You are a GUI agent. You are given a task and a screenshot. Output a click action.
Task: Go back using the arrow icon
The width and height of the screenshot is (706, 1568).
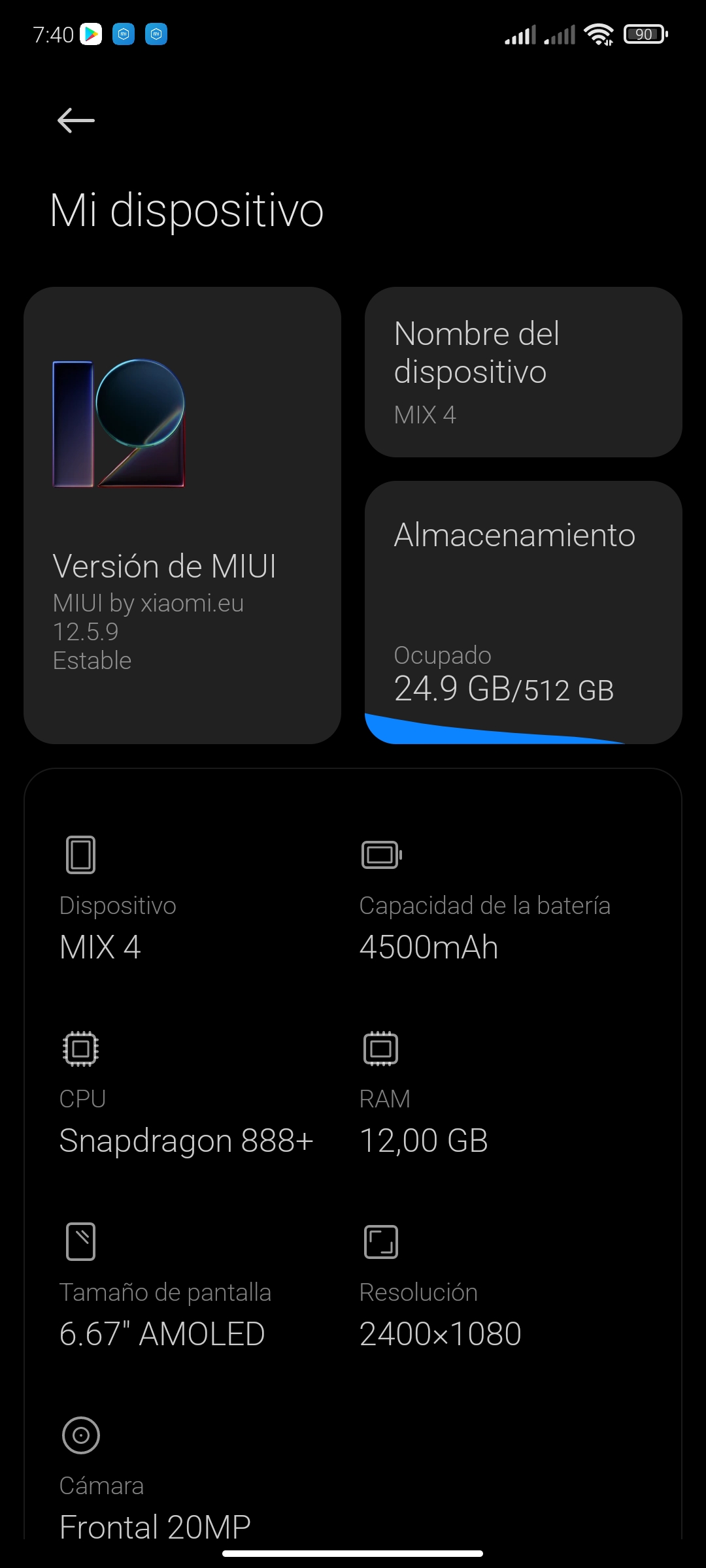[x=76, y=120]
